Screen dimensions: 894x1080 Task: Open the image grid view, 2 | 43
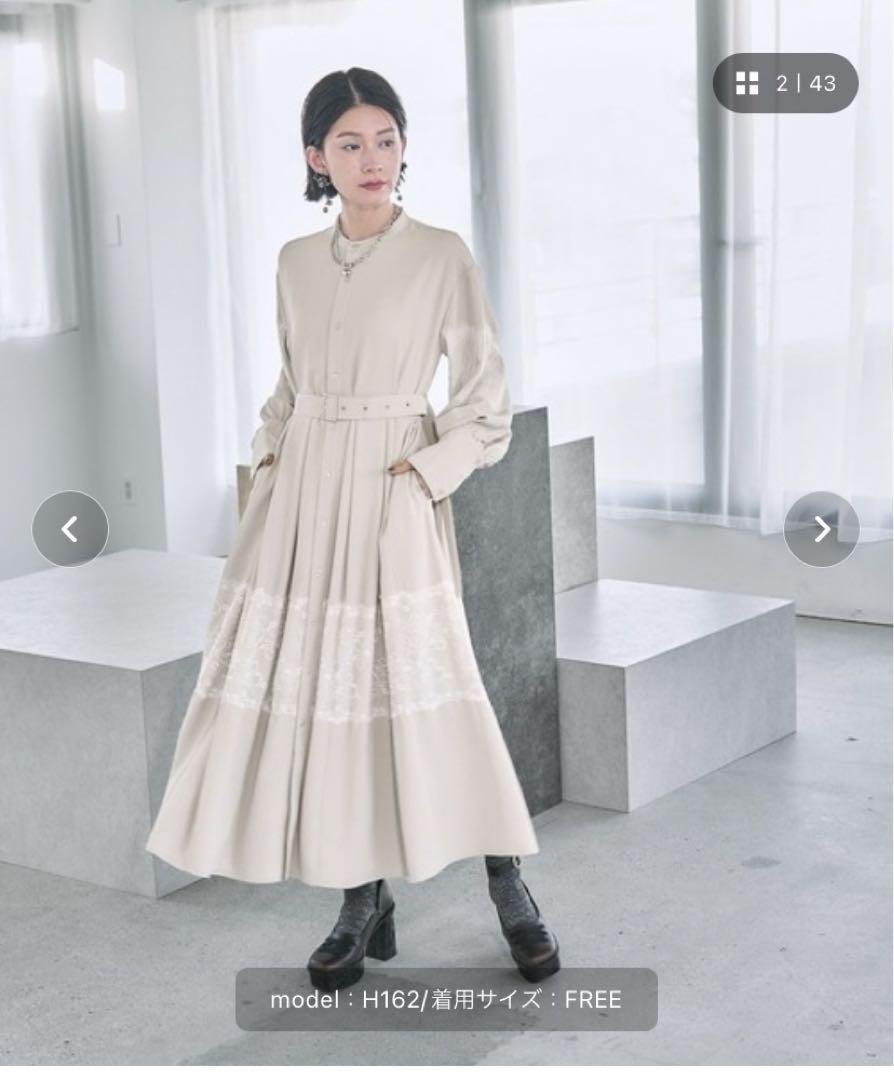(x=785, y=83)
